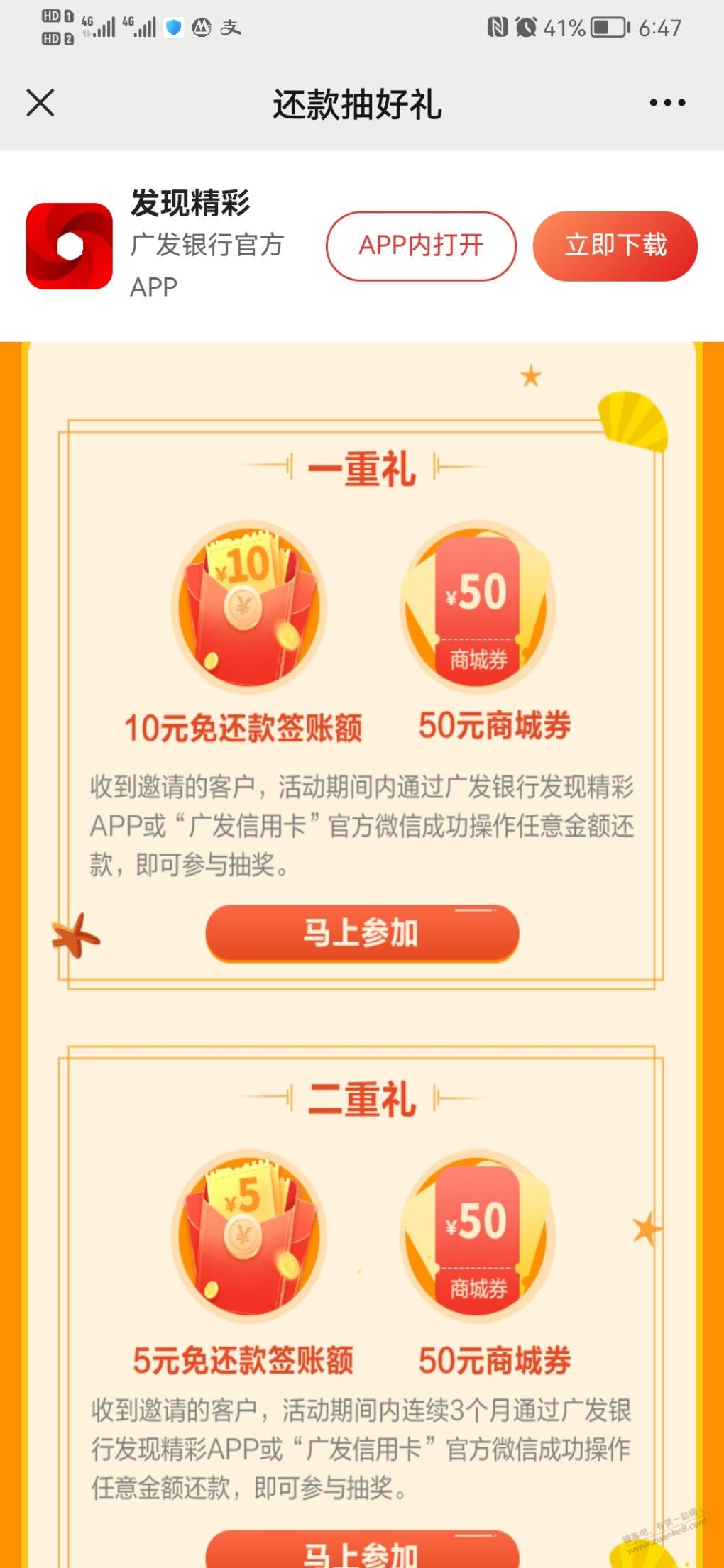724x1568 pixels.
Task: Close the 还款抽好礼 page
Action: tap(40, 103)
